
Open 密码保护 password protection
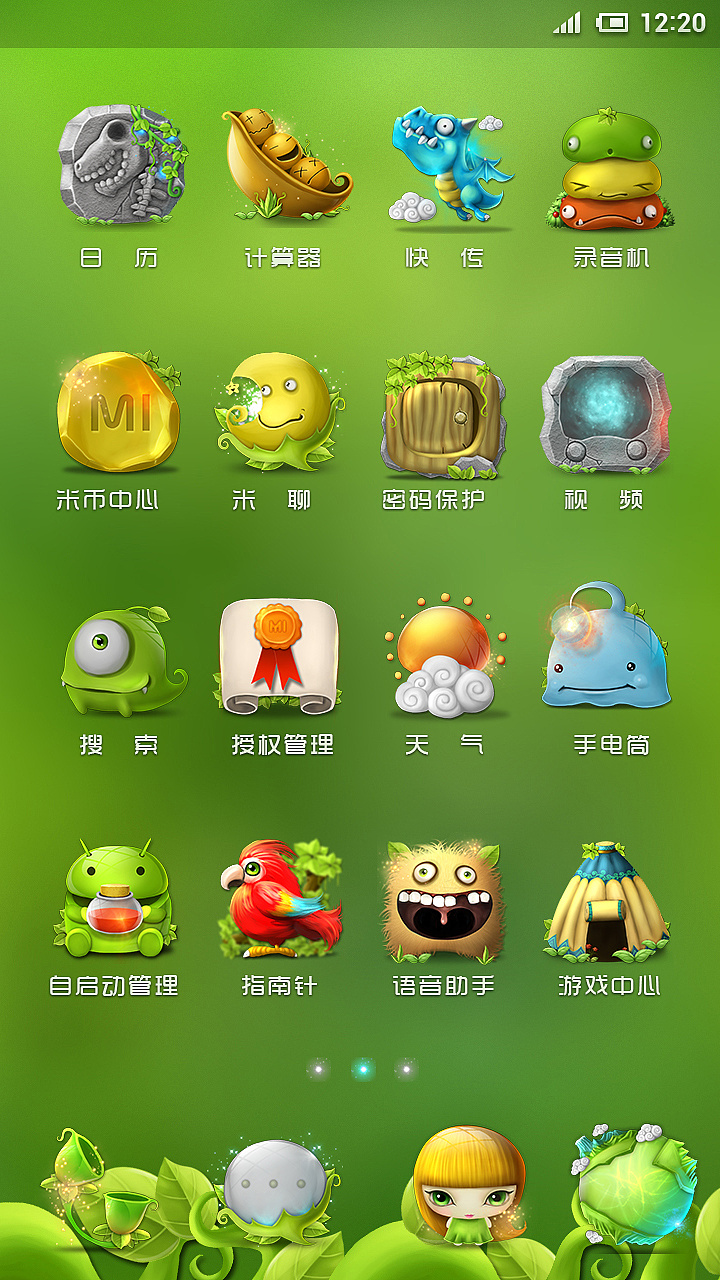[442, 414]
